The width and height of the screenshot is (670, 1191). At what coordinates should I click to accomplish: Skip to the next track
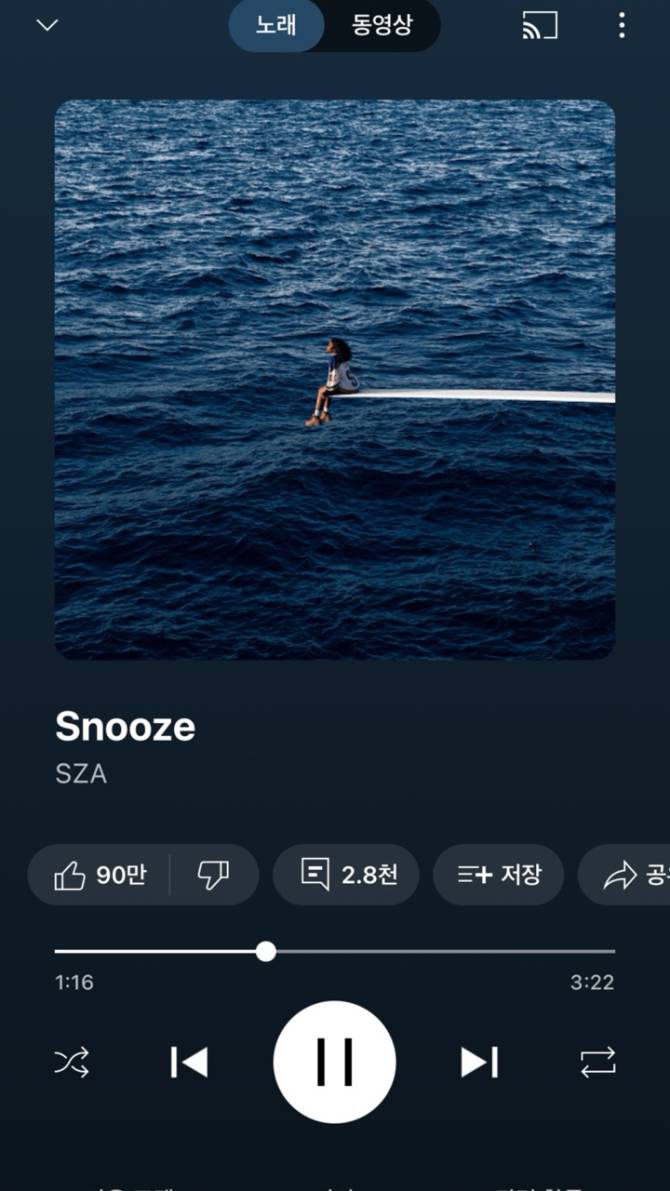point(479,1061)
